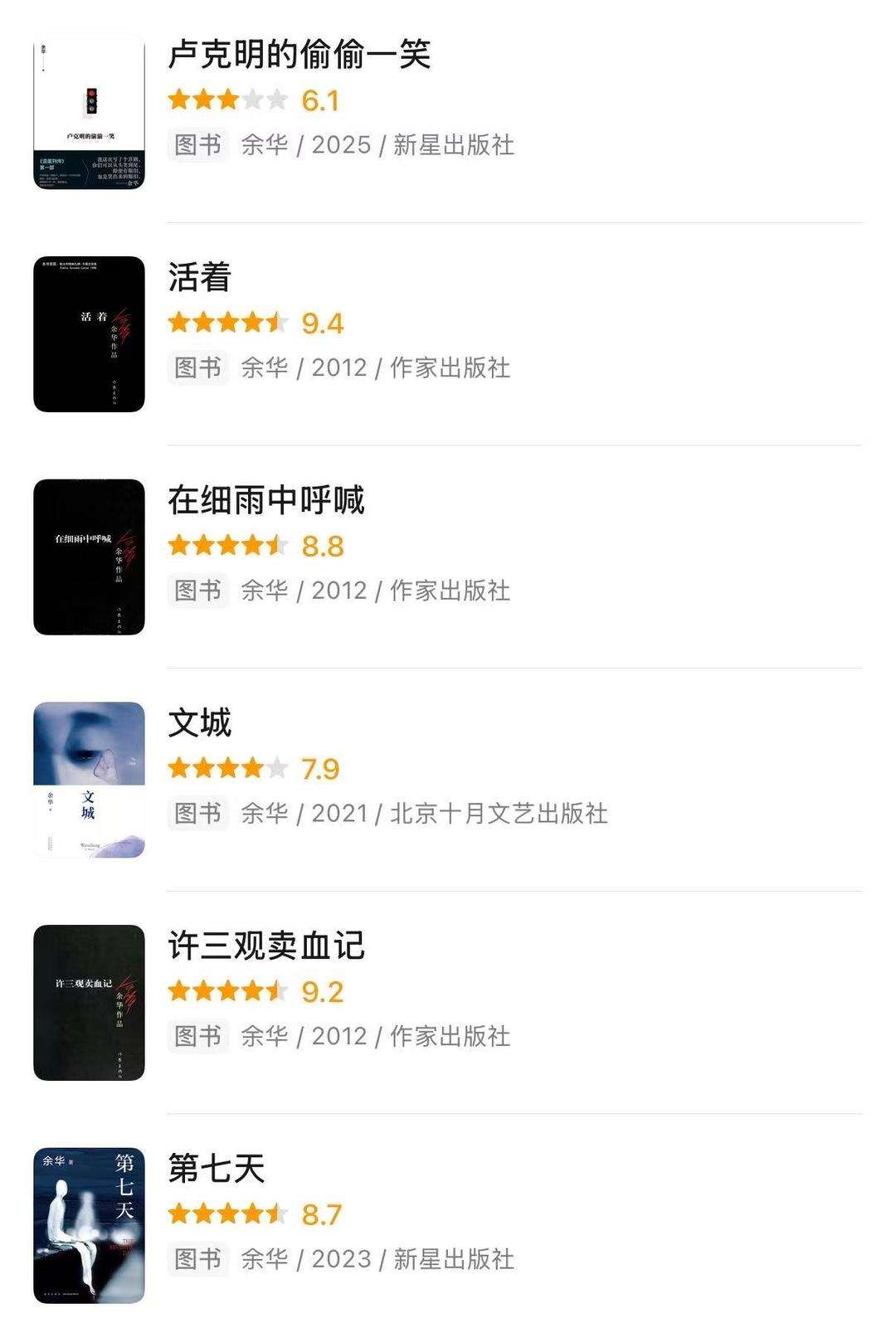Go to 许三观卖血记 book page
The width and height of the screenshot is (896, 1323).
[265, 946]
